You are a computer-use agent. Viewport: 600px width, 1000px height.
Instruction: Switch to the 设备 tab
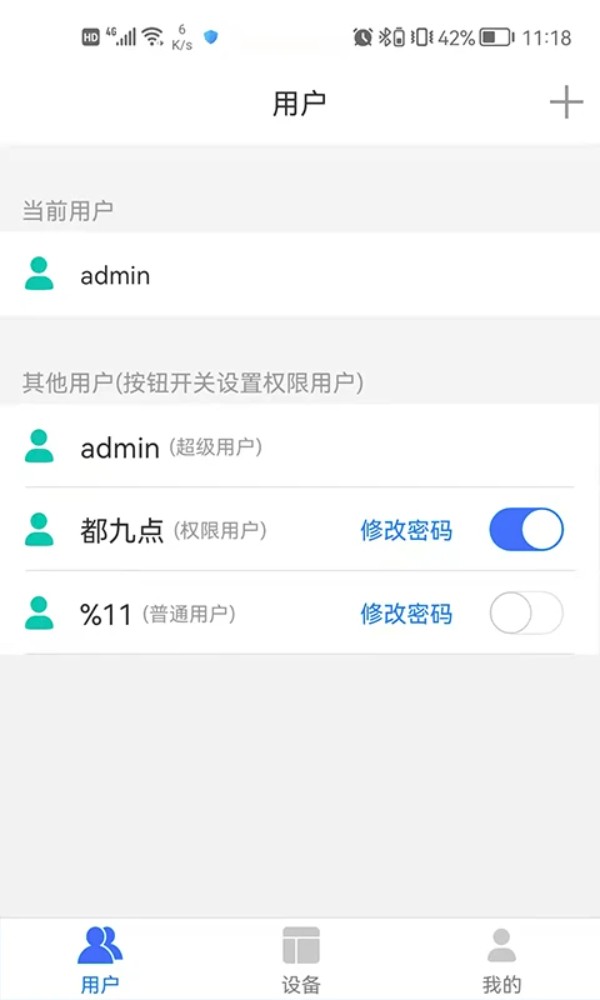pyautogui.click(x=301, y=958)
